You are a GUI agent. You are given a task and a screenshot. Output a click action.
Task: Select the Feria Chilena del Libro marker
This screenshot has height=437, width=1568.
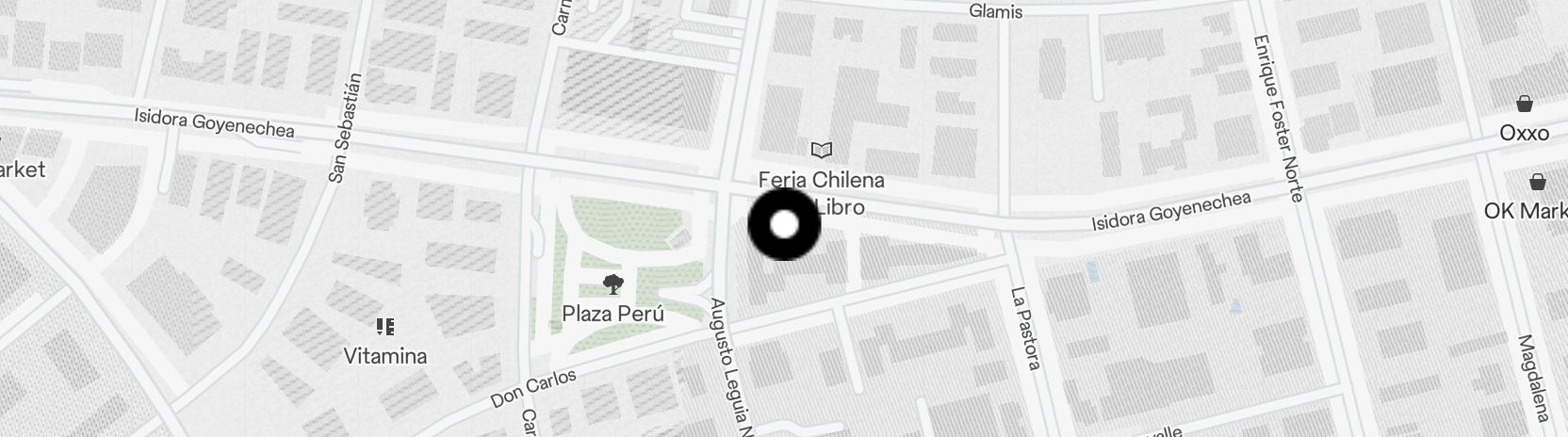point(822,150)
